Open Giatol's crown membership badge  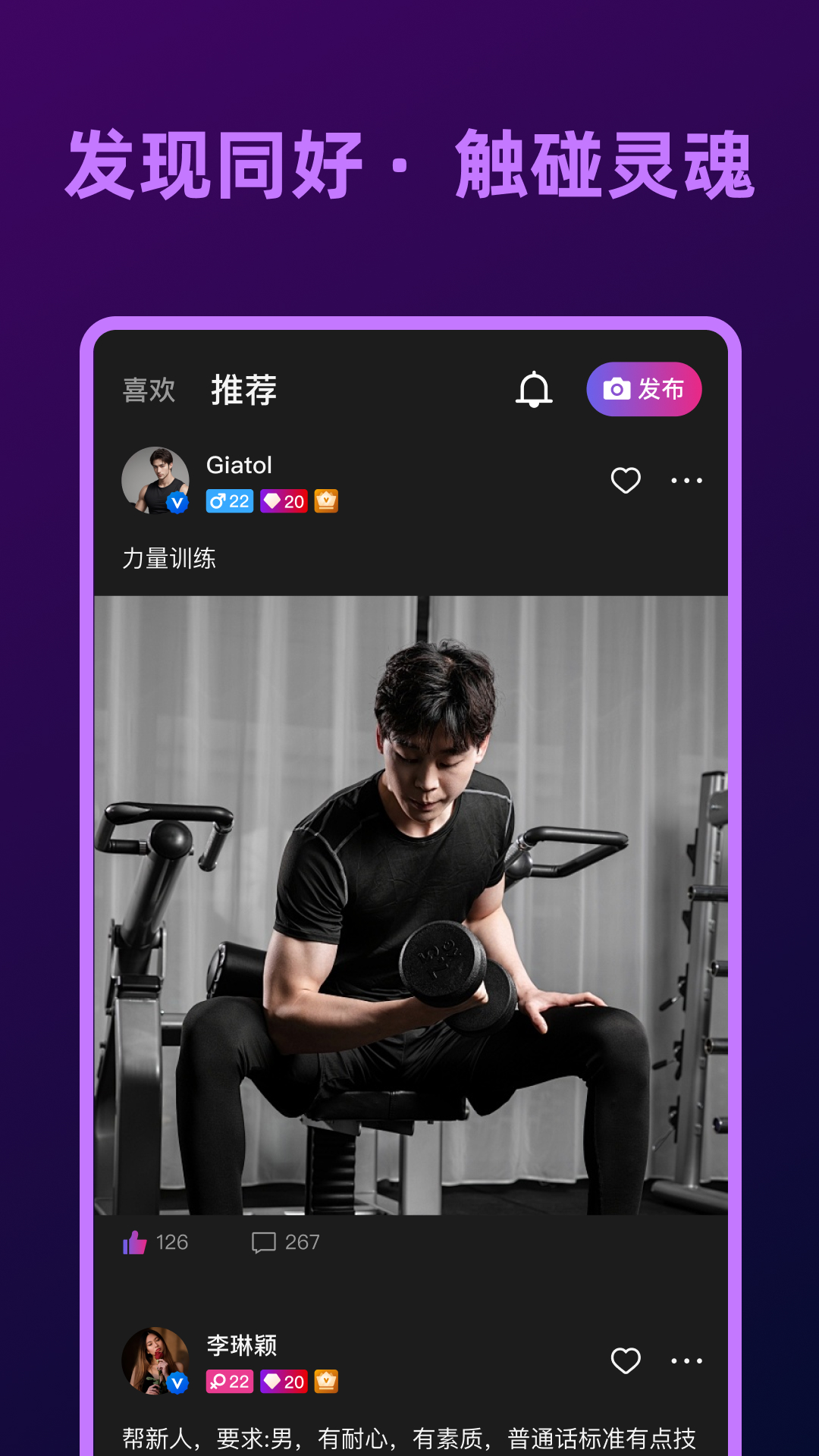328,502
